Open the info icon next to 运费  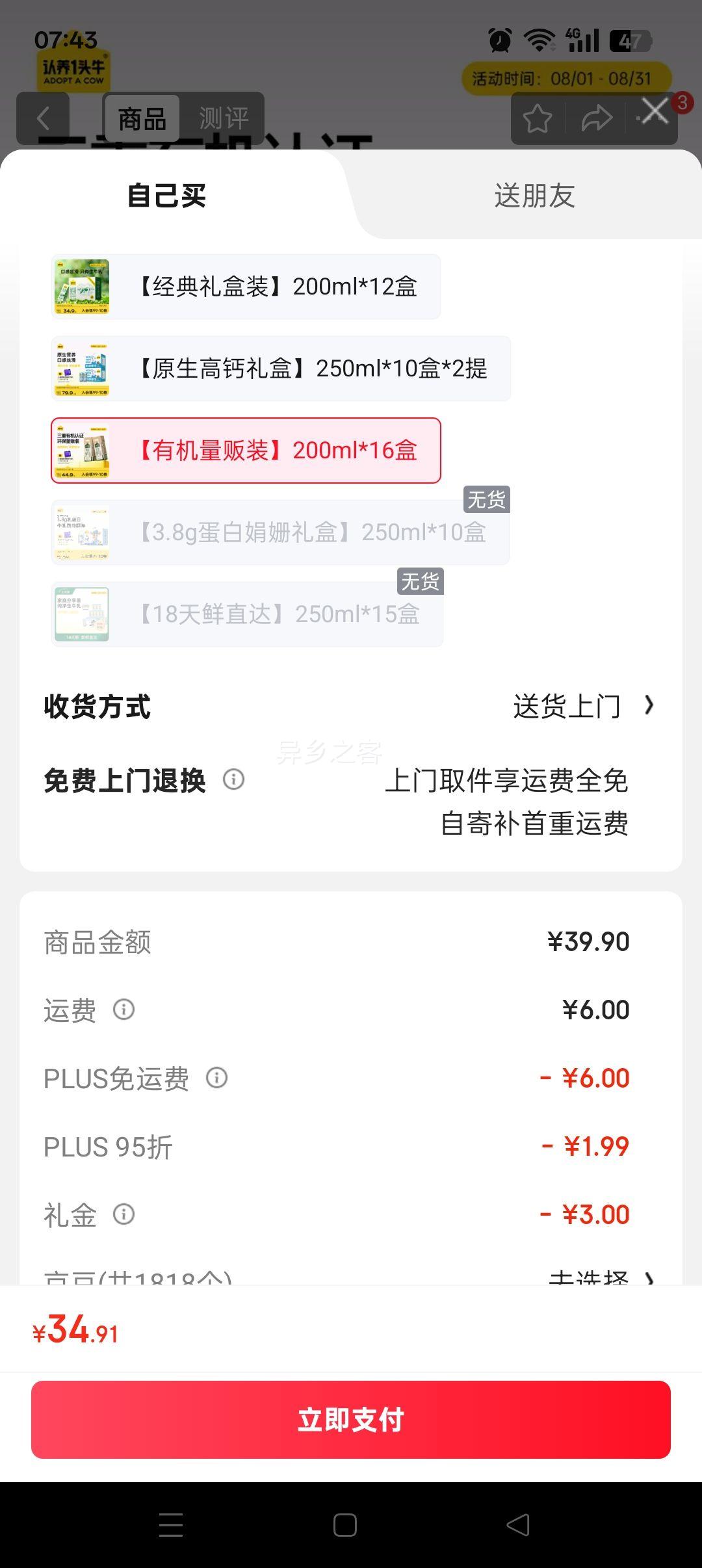pyautogui.click(x=123, y=1011)
